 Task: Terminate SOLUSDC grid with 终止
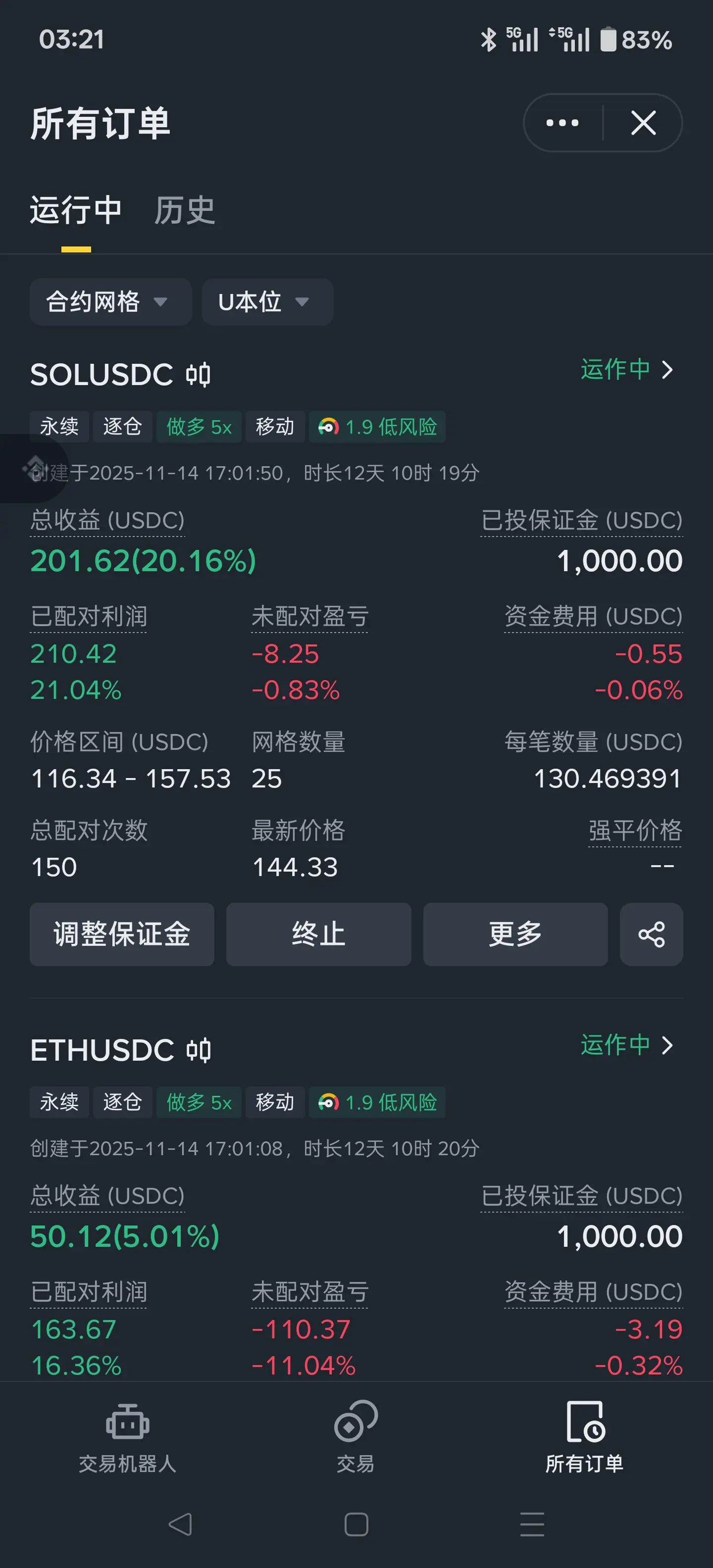(x=318, y=934)
